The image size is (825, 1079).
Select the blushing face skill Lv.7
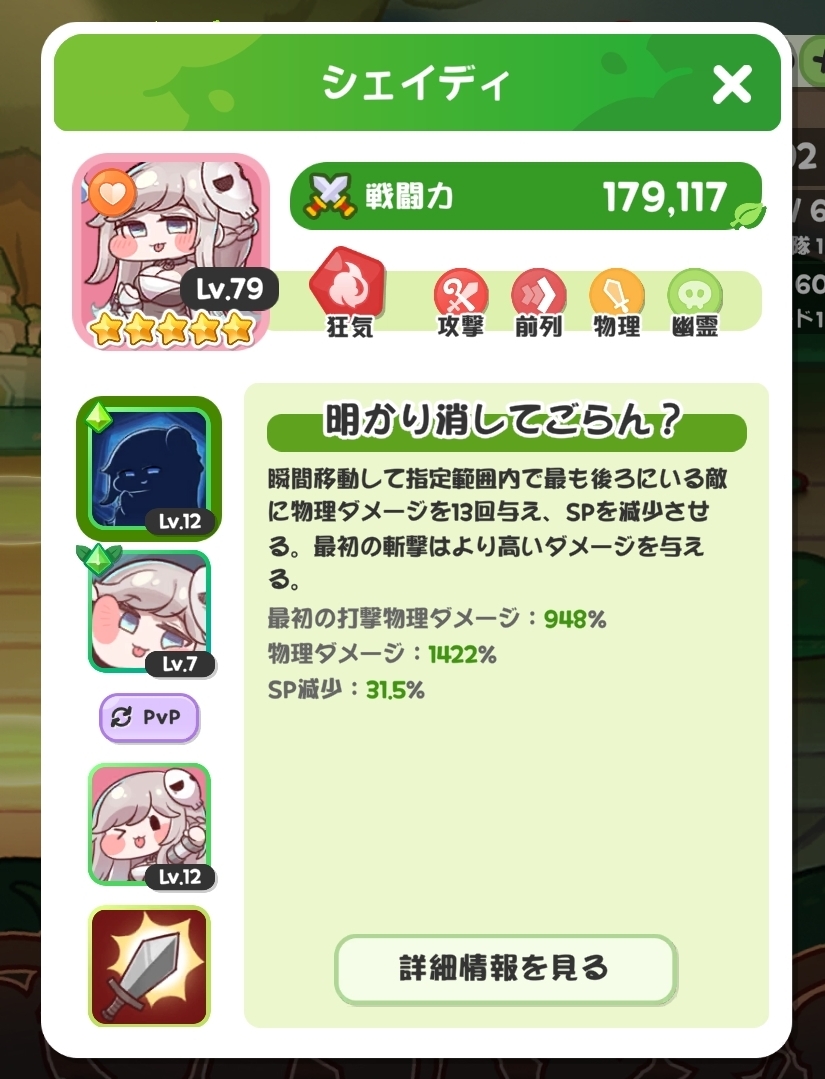click(x=149, y=612)
